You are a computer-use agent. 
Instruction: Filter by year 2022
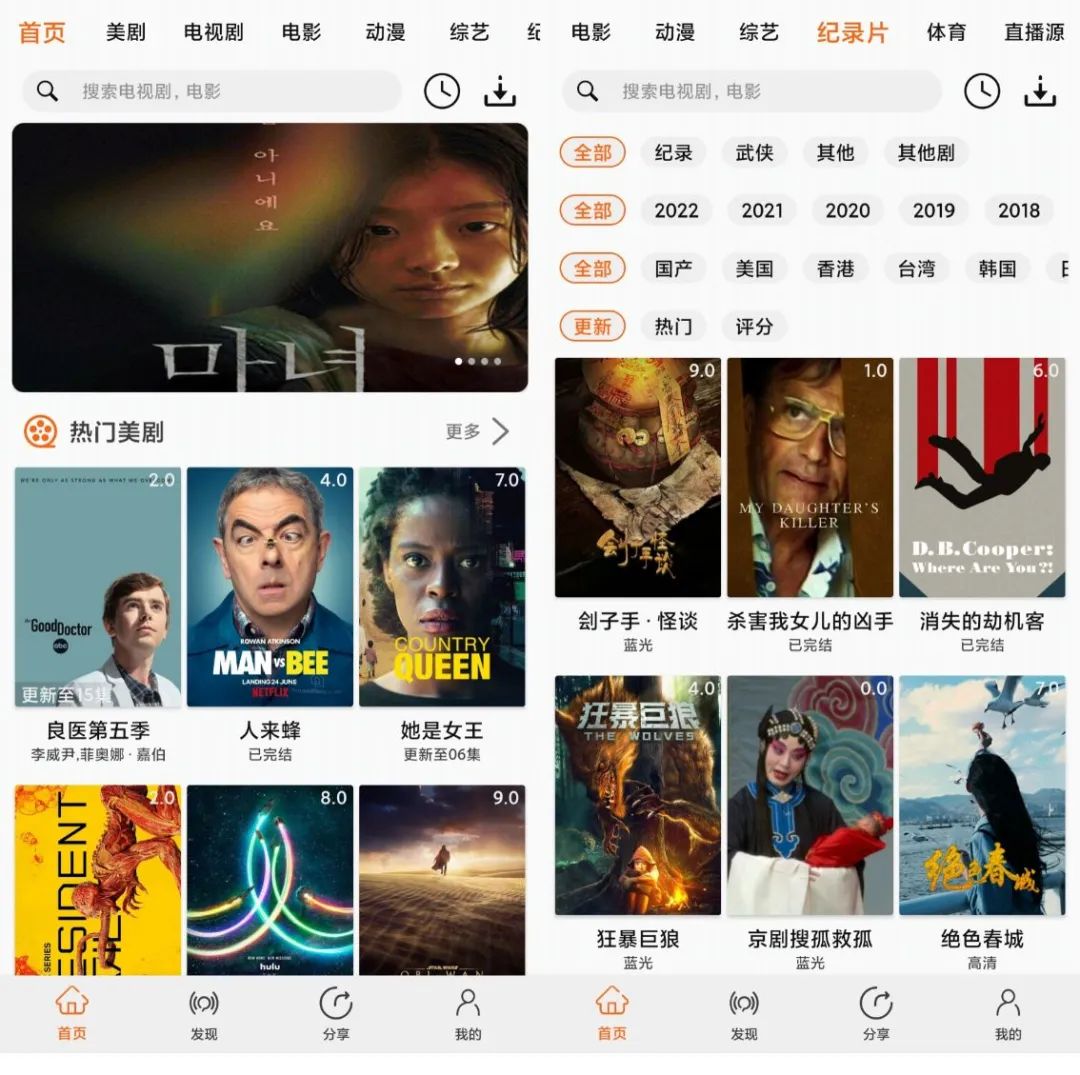676,211
